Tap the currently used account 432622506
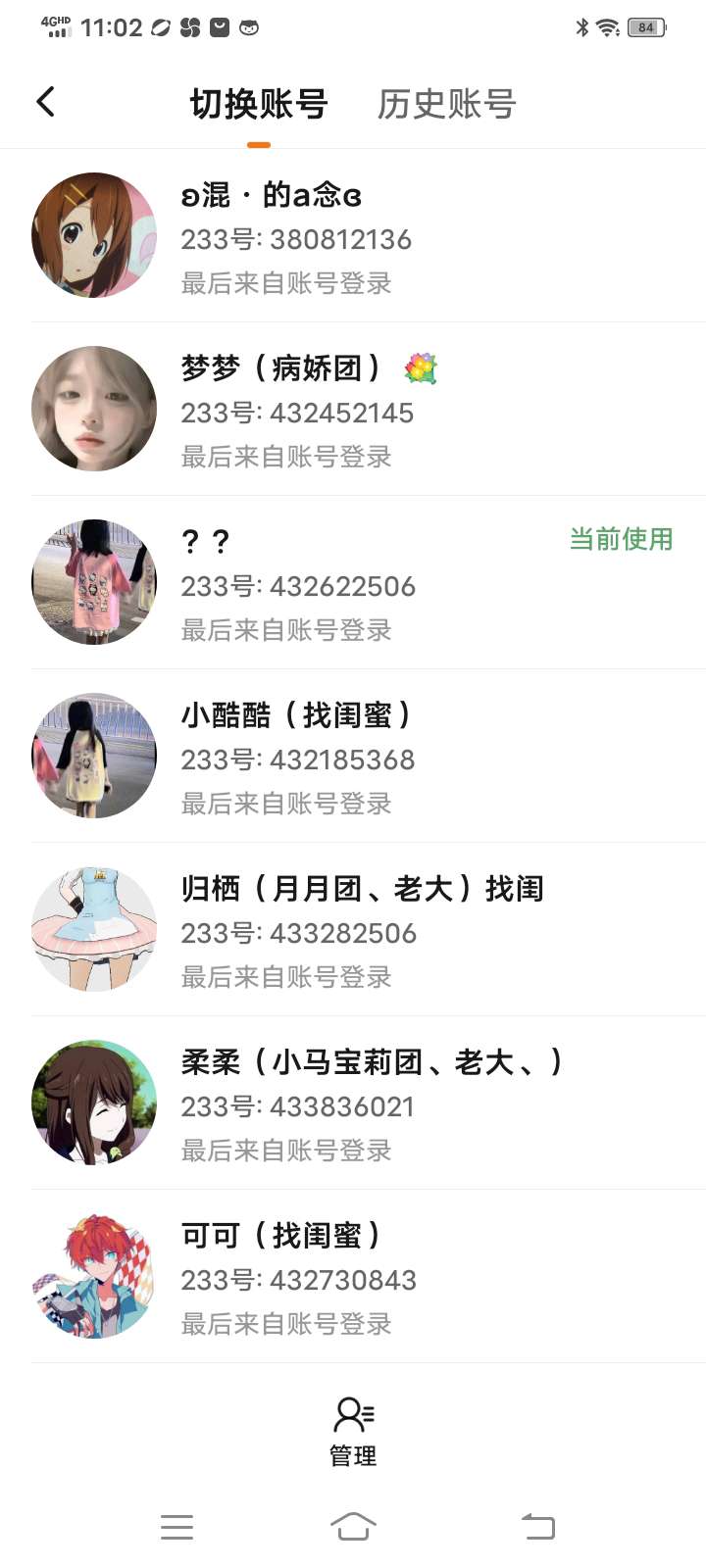Screen dimensions: 706x1568 353,583
